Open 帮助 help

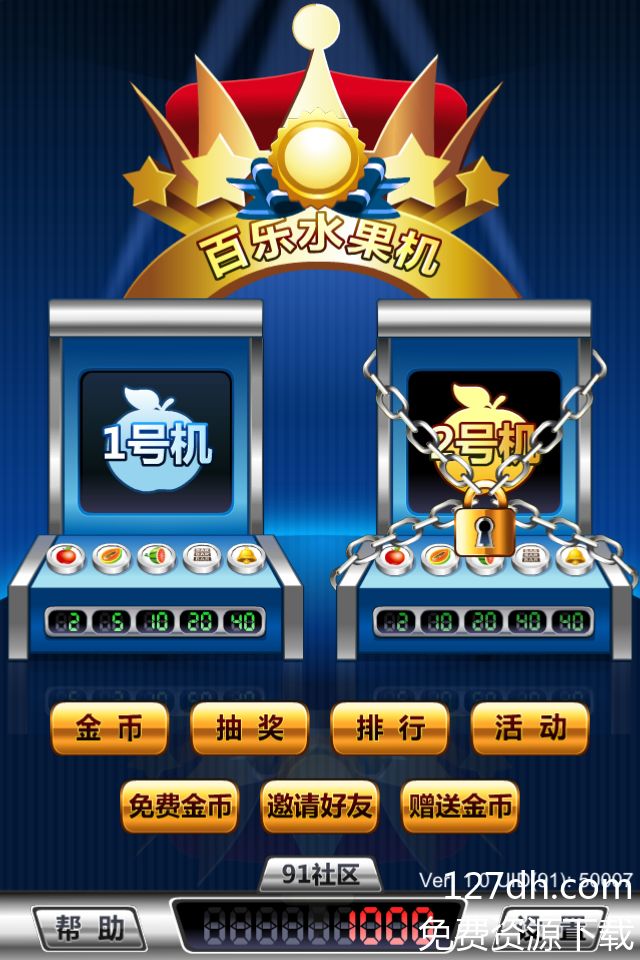point(90,928)
